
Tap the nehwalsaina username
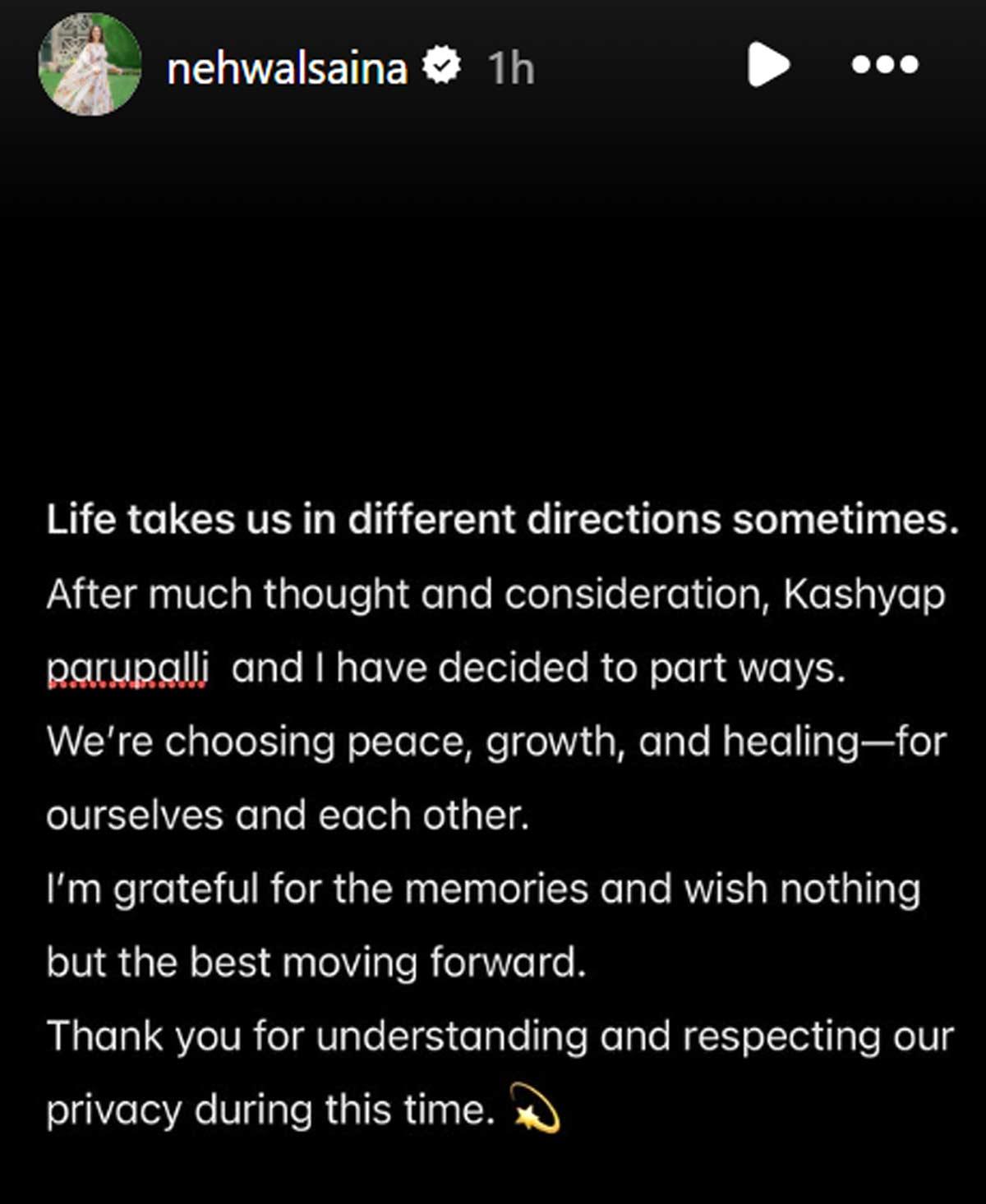coord(287,67)
